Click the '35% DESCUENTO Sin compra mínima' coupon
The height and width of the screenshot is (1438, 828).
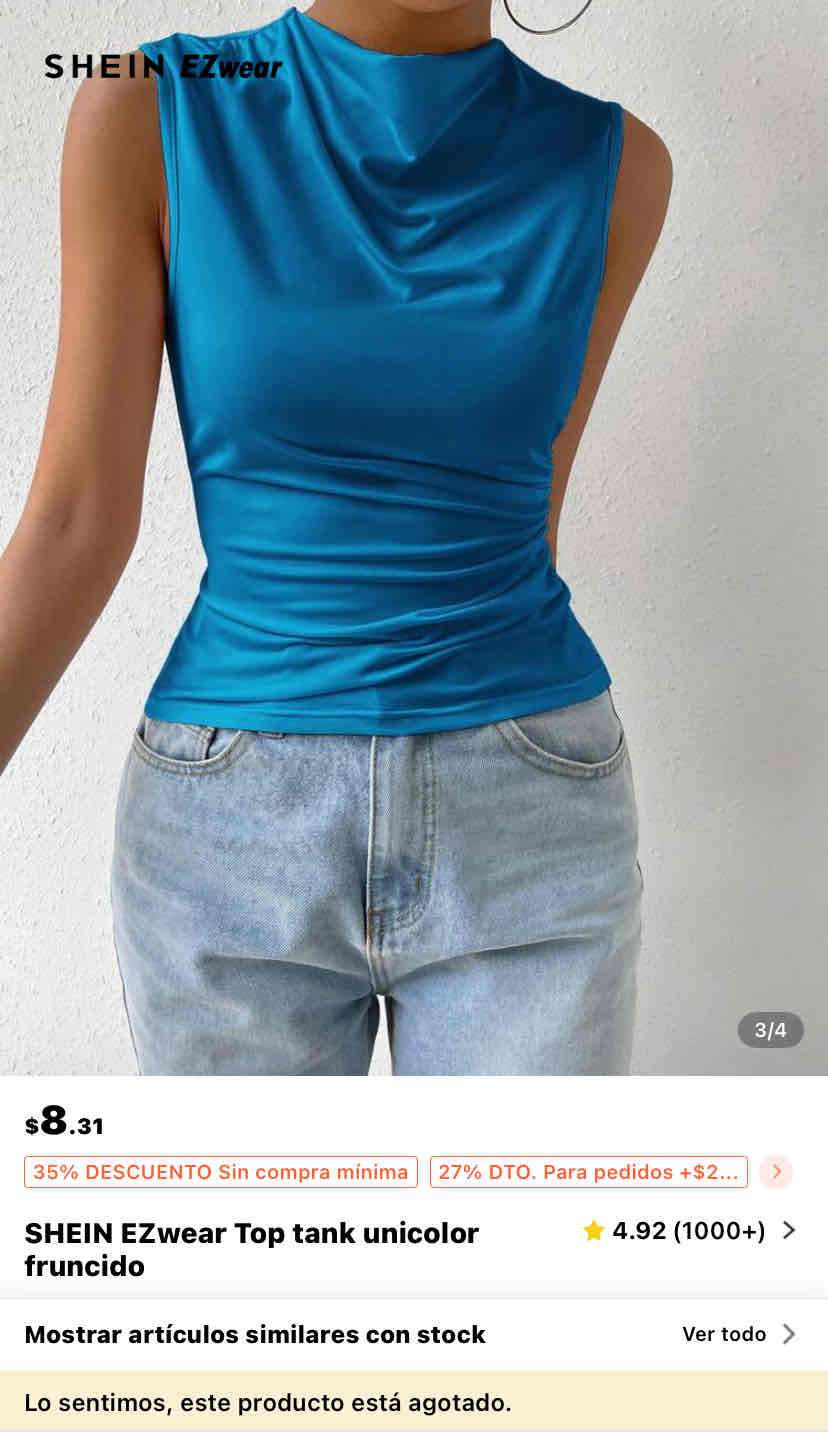click(221, 1172)
